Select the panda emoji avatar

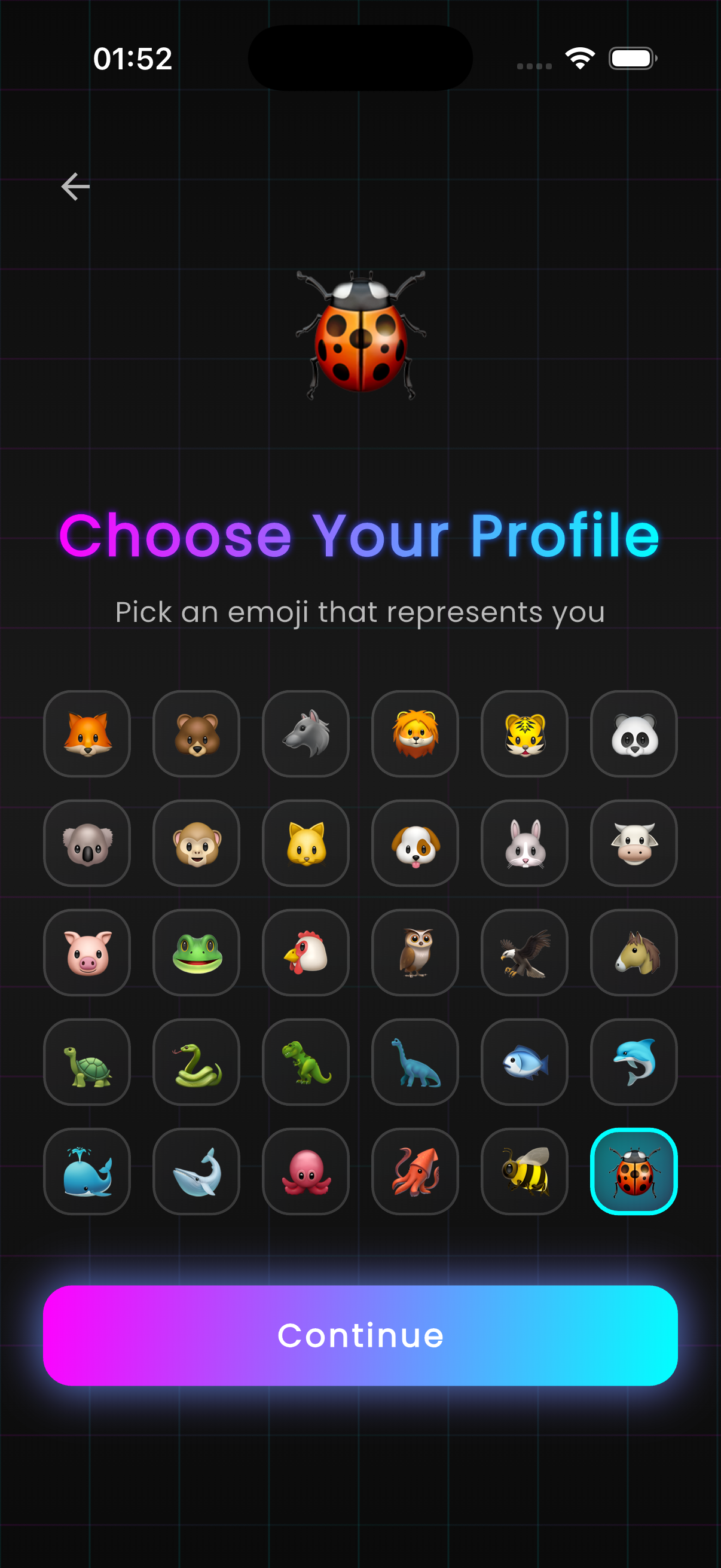[x=633, y=734]
